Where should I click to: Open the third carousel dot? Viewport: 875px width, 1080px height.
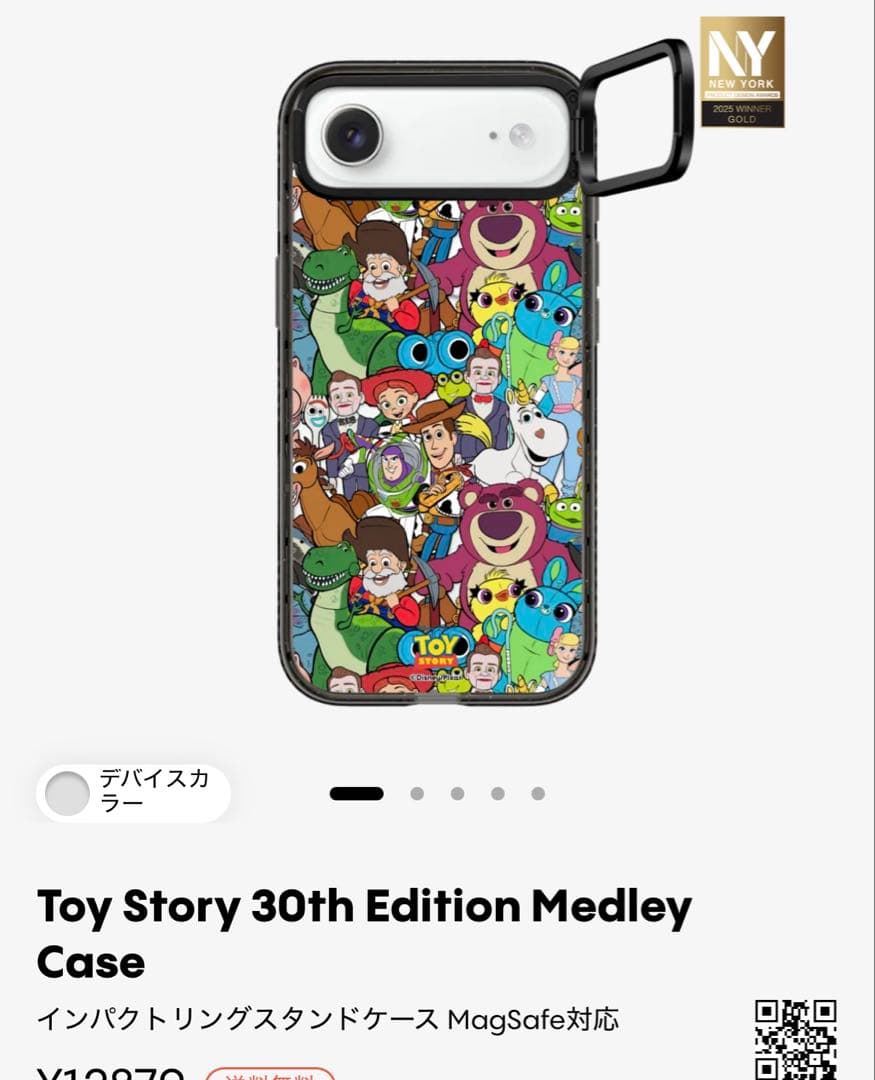click(x=460, y=792)
